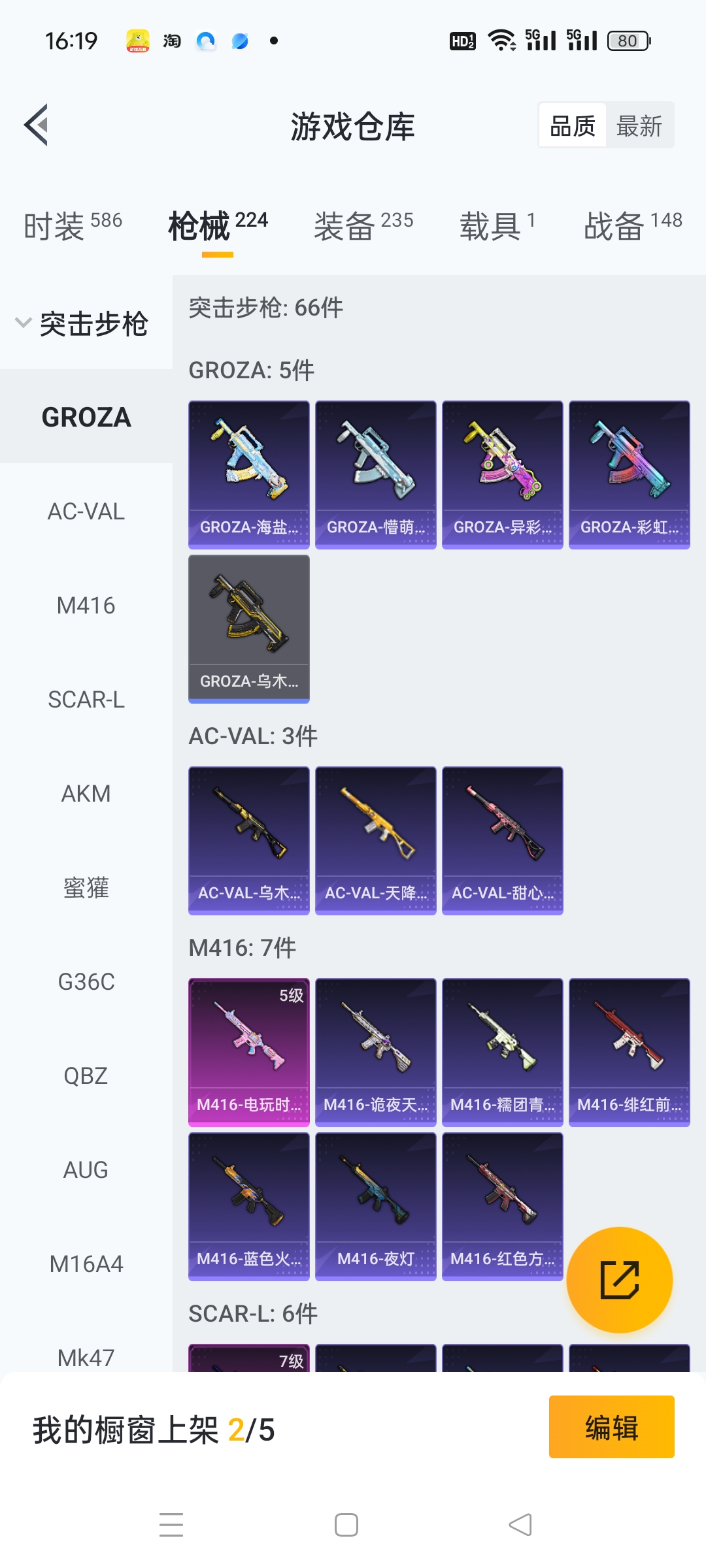Screen dimensions: 706x1568
Task: Tap the 编辑 button for my showcase
Action: point(611,1428)
